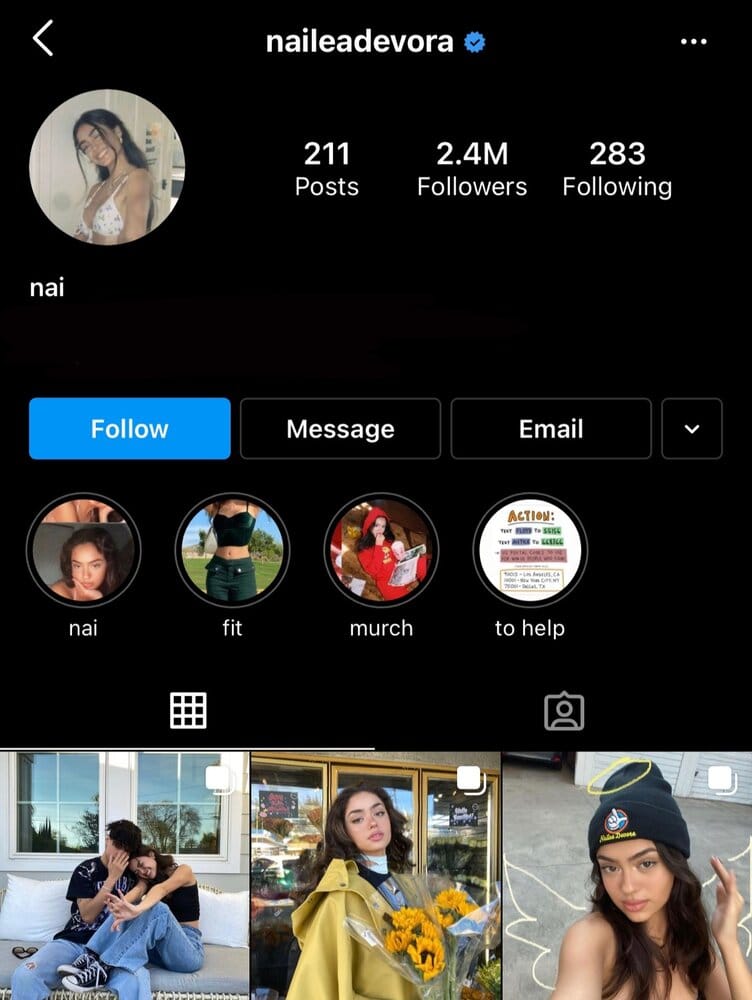Image resolution: width=752 pixels, height=1000 pixels.
Task: View the 283 following list
Action: 617,168
